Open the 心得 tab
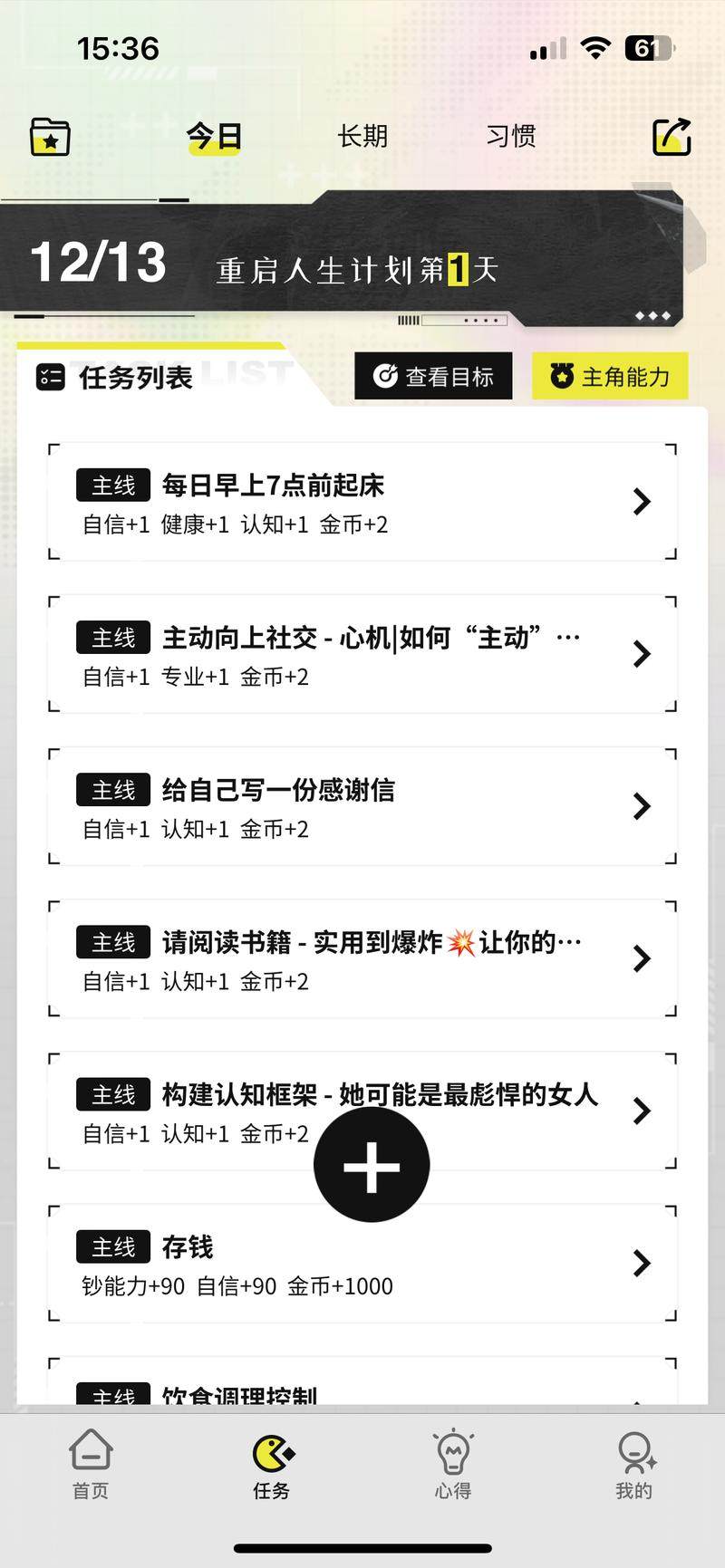The image size is (725, 1568). pos(453,1465)
